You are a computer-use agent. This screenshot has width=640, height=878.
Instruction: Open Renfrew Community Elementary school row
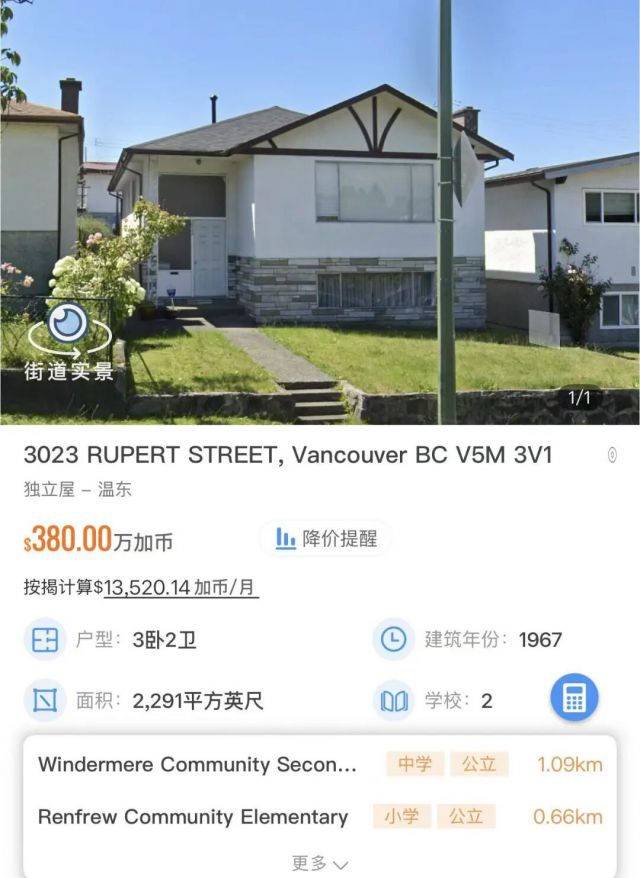point(320,817)
